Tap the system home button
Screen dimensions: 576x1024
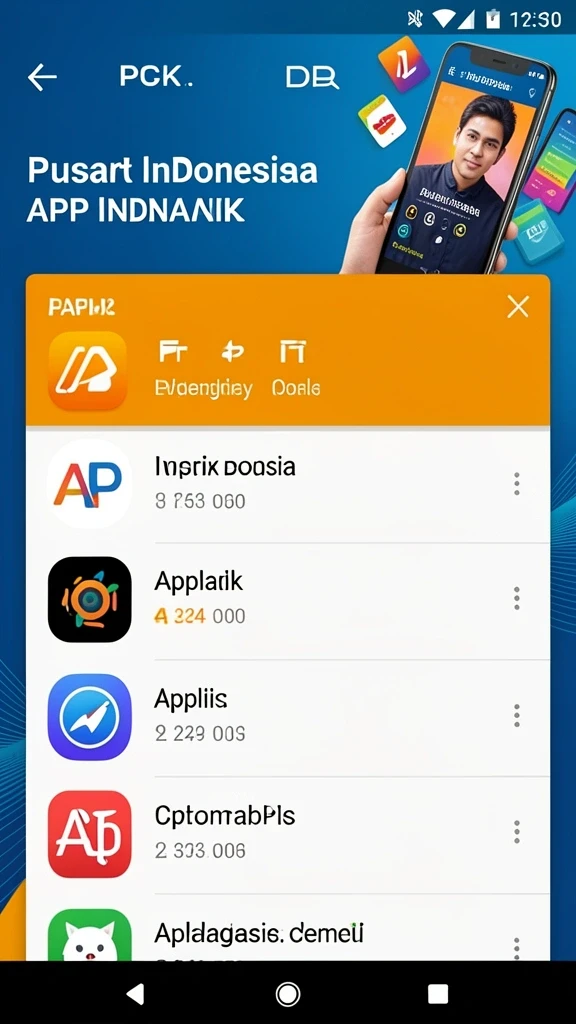click(x=288, y=994)
